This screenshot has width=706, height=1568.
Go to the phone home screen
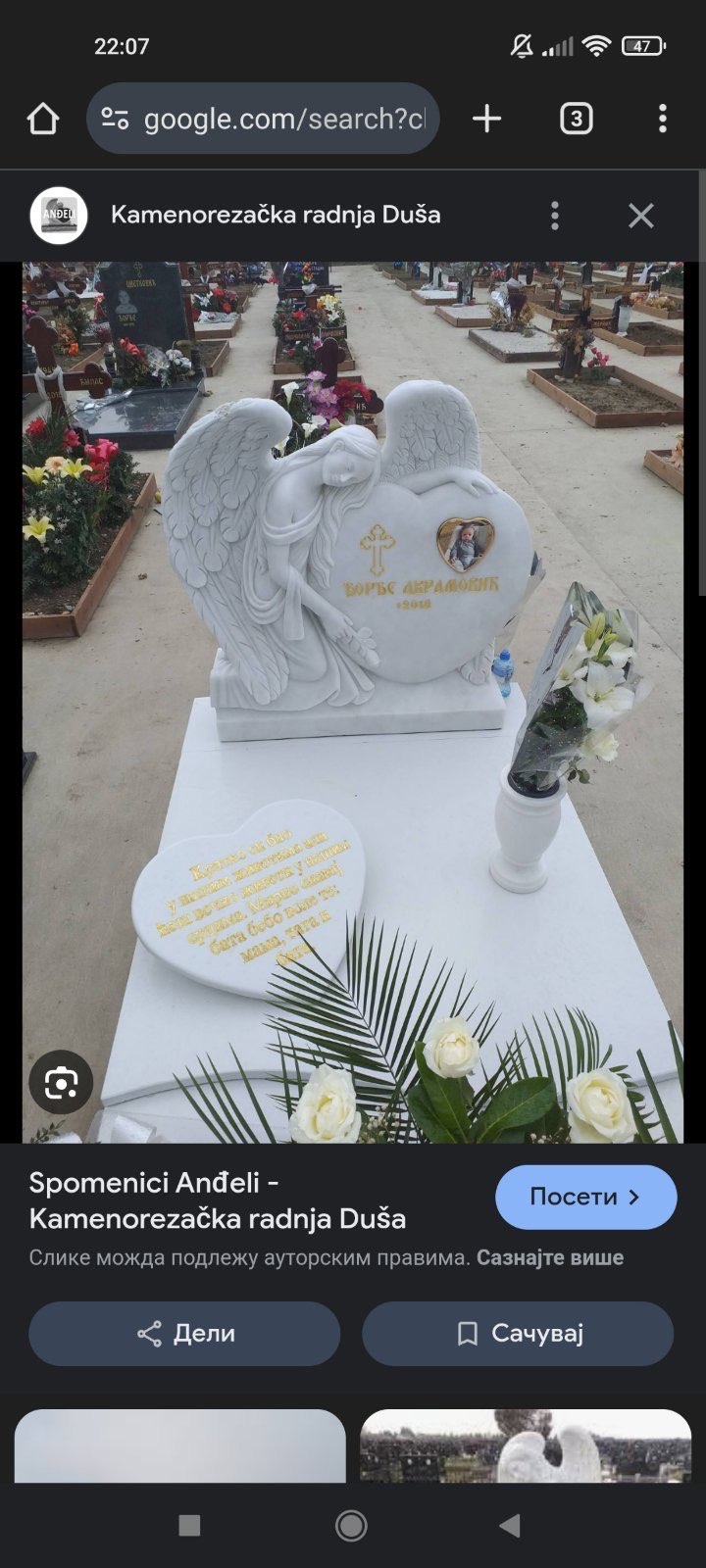(351, 1525)
